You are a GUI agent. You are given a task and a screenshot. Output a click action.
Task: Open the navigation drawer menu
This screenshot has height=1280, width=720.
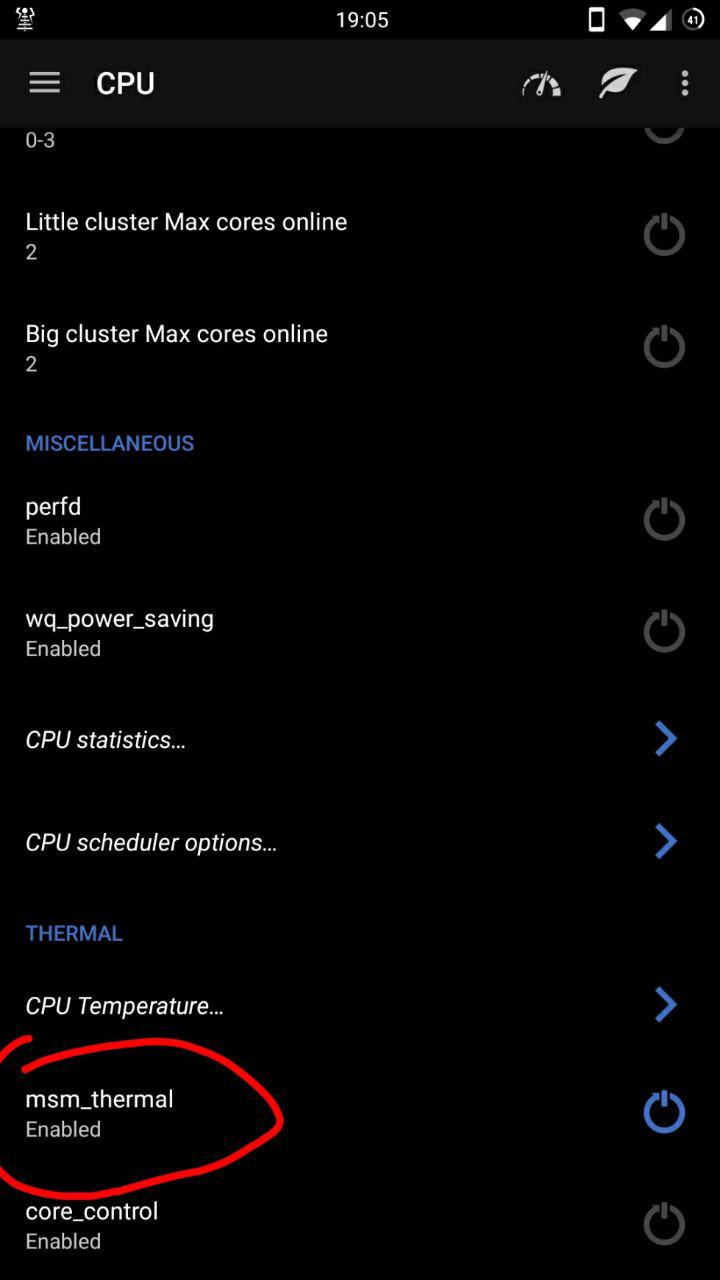point(45,83)
